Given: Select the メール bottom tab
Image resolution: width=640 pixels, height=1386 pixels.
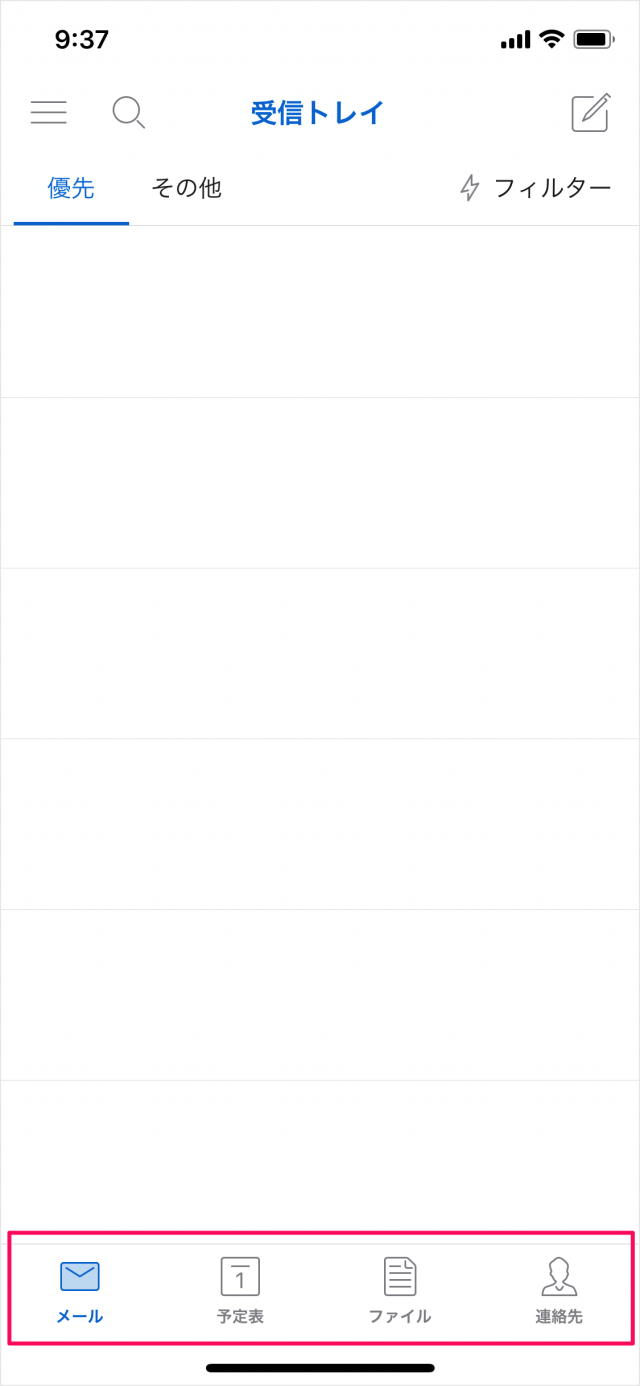Looking at the screenshot, I should tap(80, 1290).
